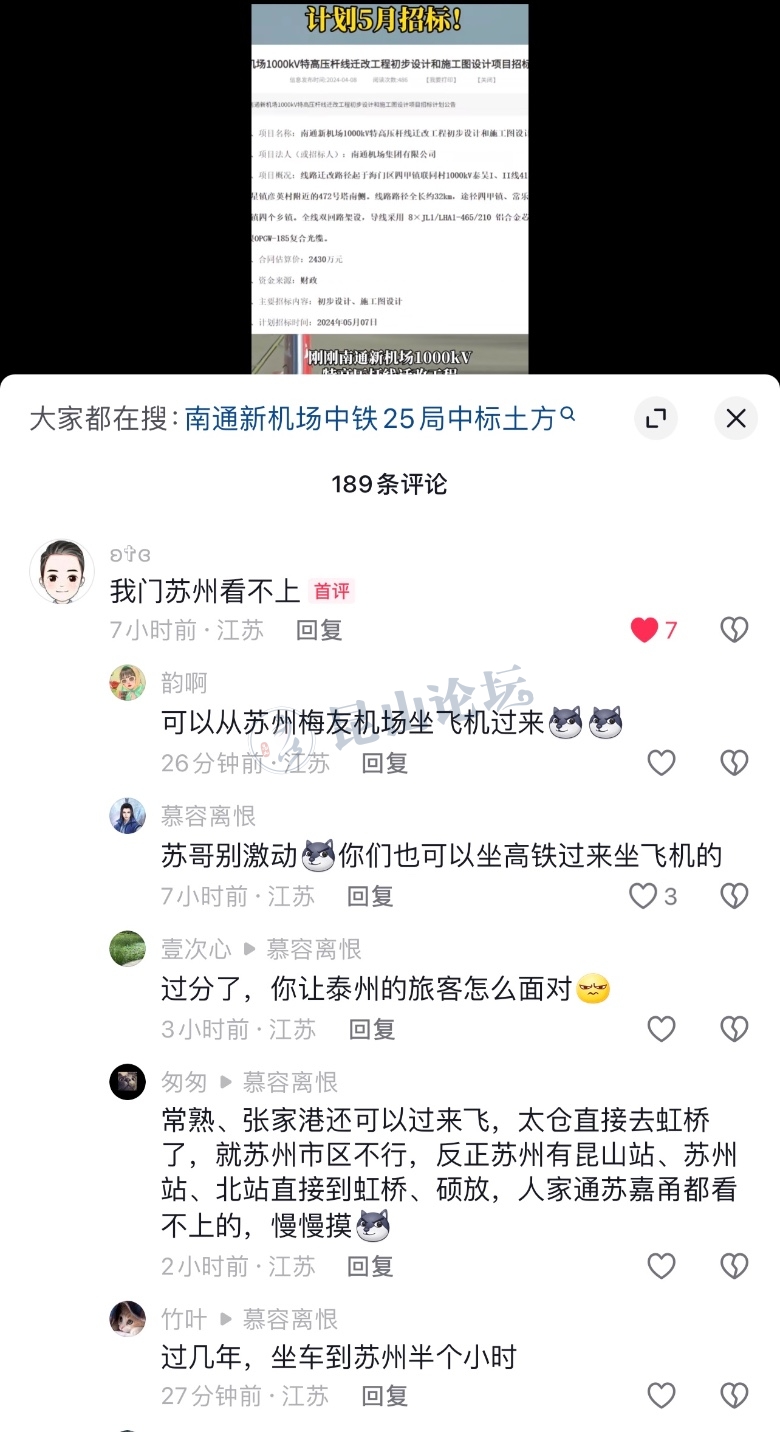Image resolution: width=780 pixels, height=1432 pixels.
Task: Reply to 慕容离恨's comment
Action: 370,896
